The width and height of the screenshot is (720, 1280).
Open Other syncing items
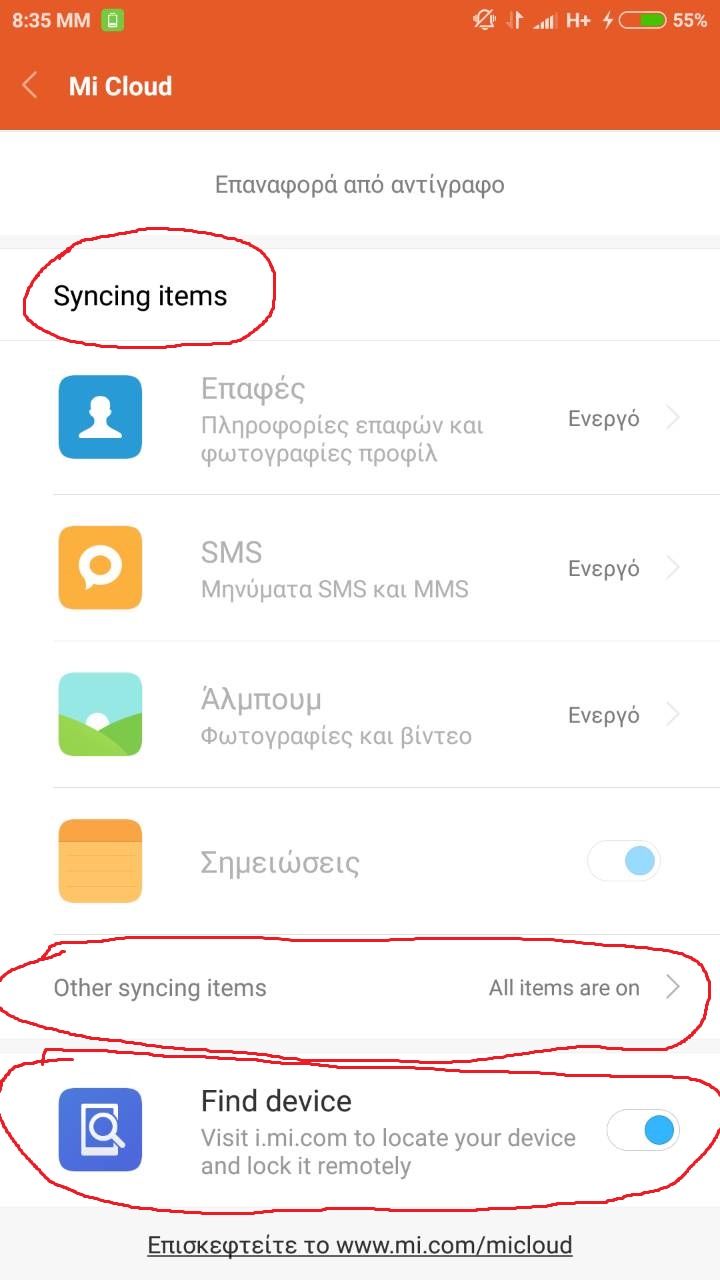click(360, 988)
